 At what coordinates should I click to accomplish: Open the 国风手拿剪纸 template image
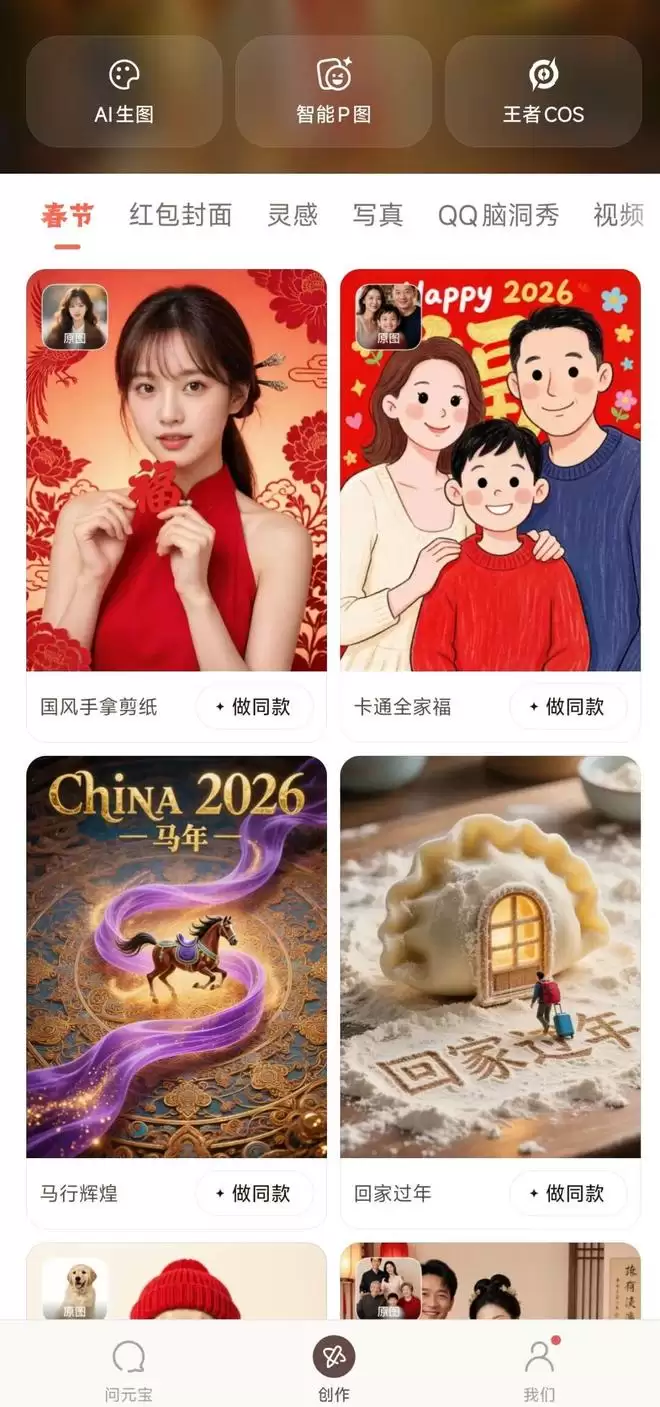(176, 470)
